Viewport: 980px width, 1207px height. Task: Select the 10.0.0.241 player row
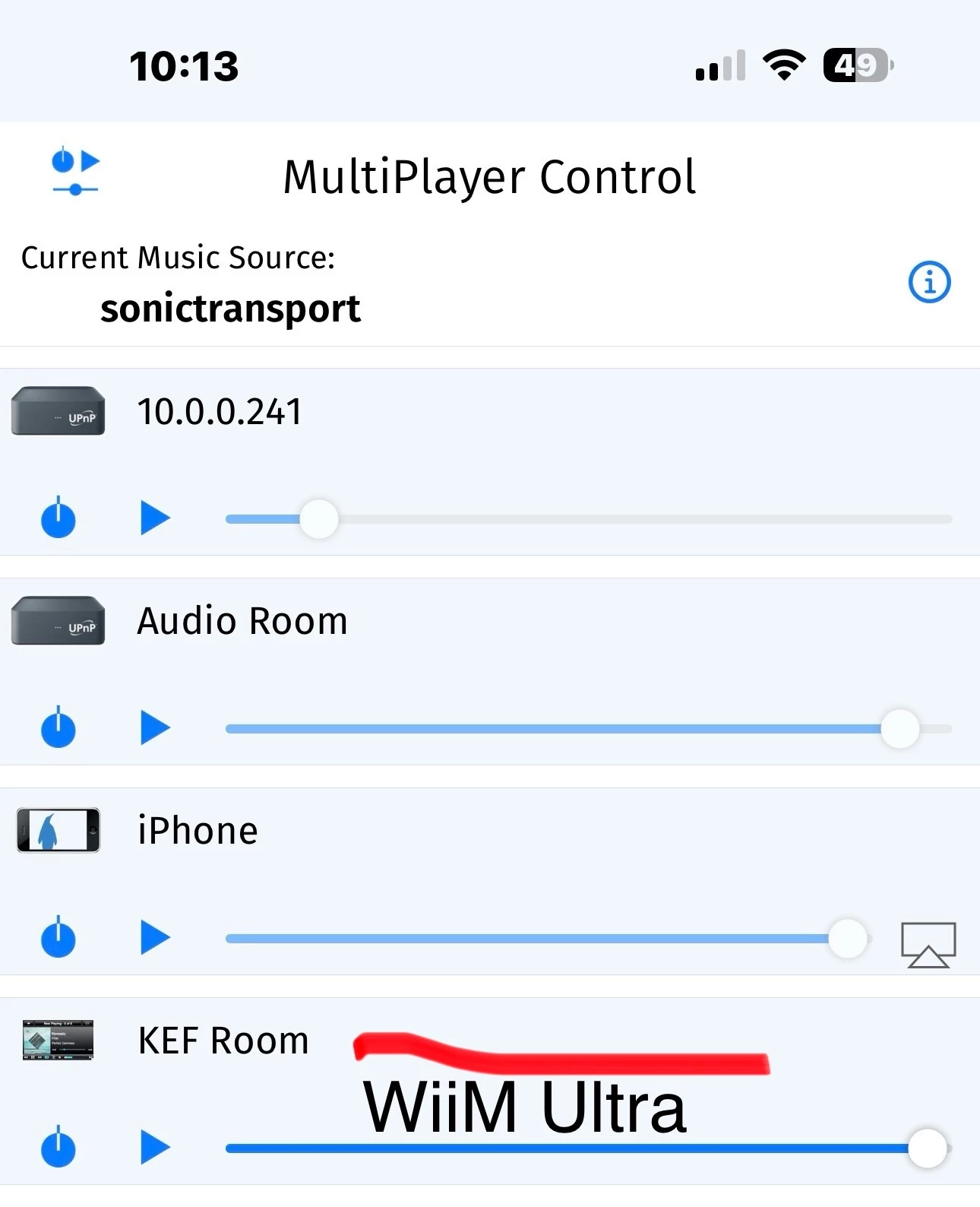219,412
